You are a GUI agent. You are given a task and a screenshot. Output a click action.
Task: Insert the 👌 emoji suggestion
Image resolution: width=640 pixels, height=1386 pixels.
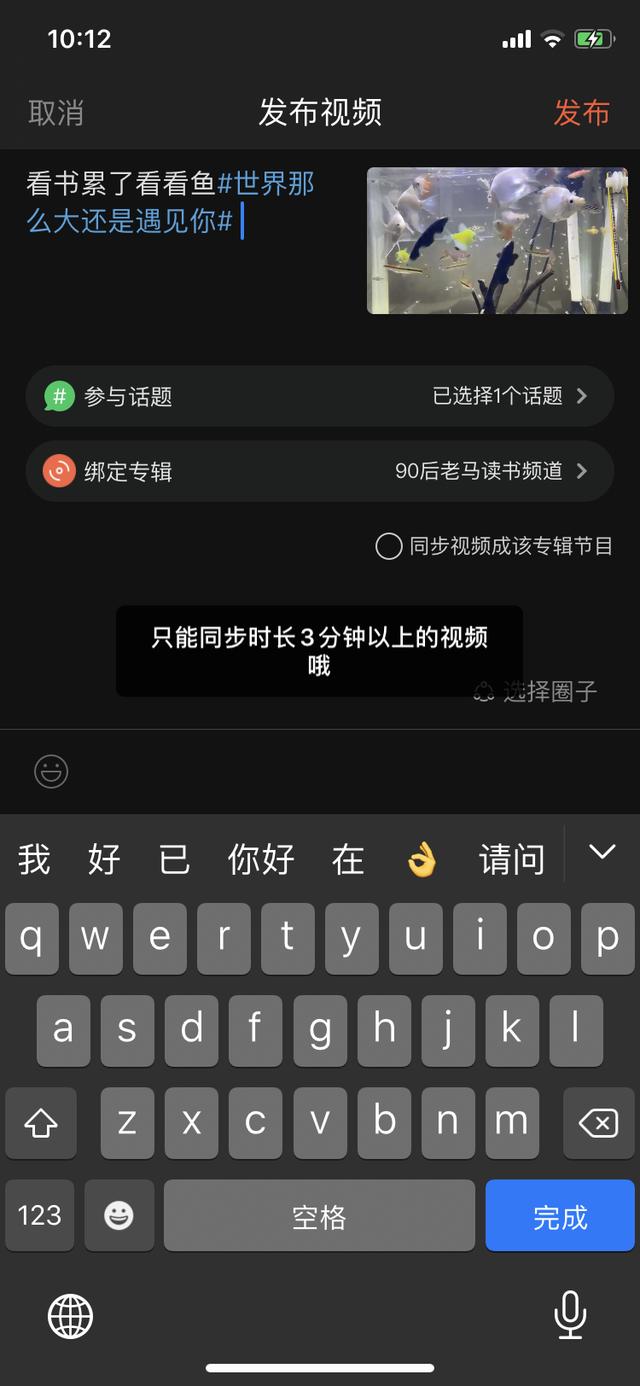pos(422,859)
